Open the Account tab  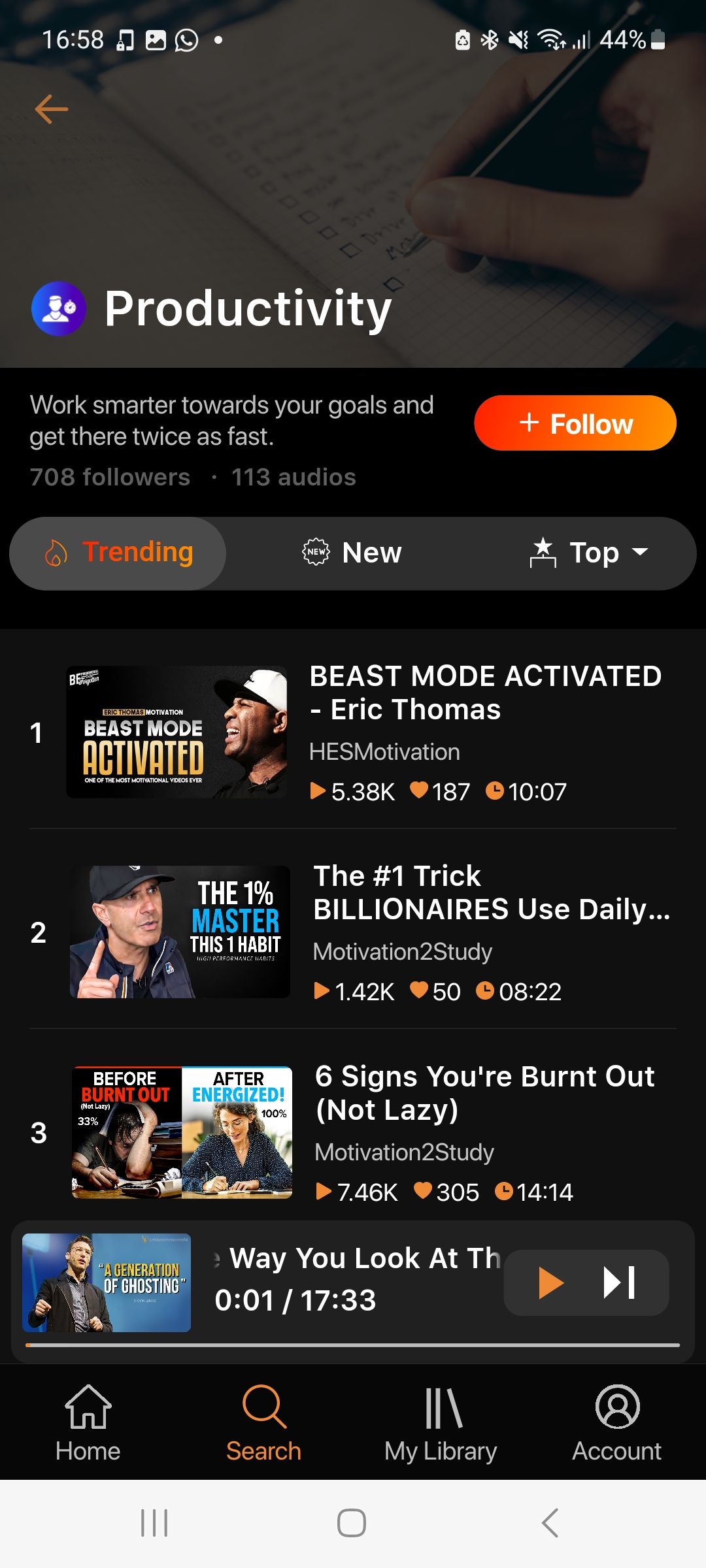pos(616,1424)
